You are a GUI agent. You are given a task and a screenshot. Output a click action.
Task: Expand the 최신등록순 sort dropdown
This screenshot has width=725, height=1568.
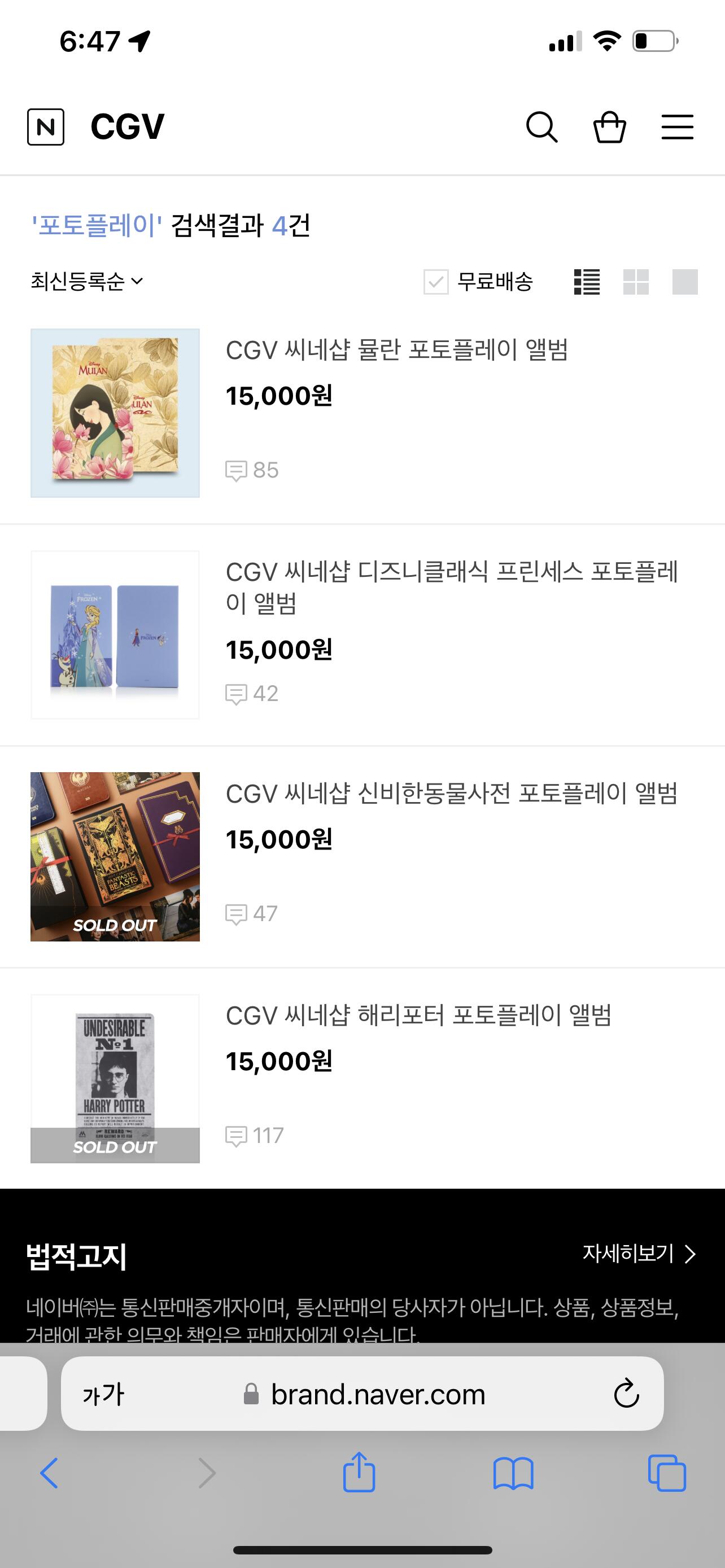(86, 281)
